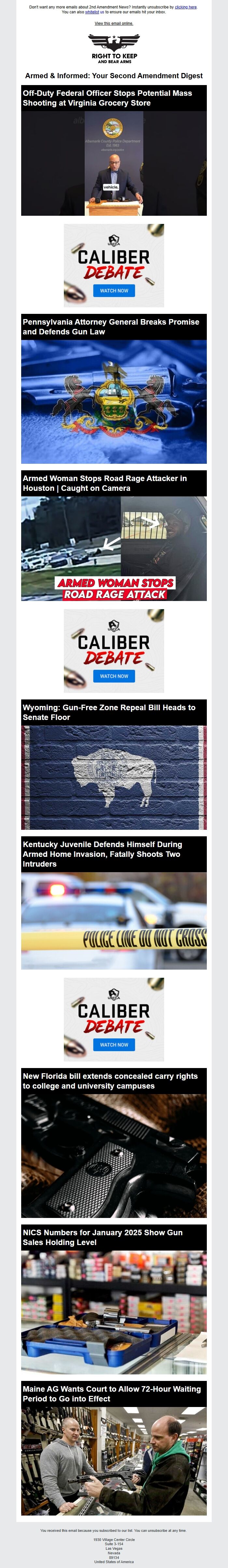Tap the 'clicking here' unsubscribe link
This screenshot has width=228, height=1568.
pos(185,7)
